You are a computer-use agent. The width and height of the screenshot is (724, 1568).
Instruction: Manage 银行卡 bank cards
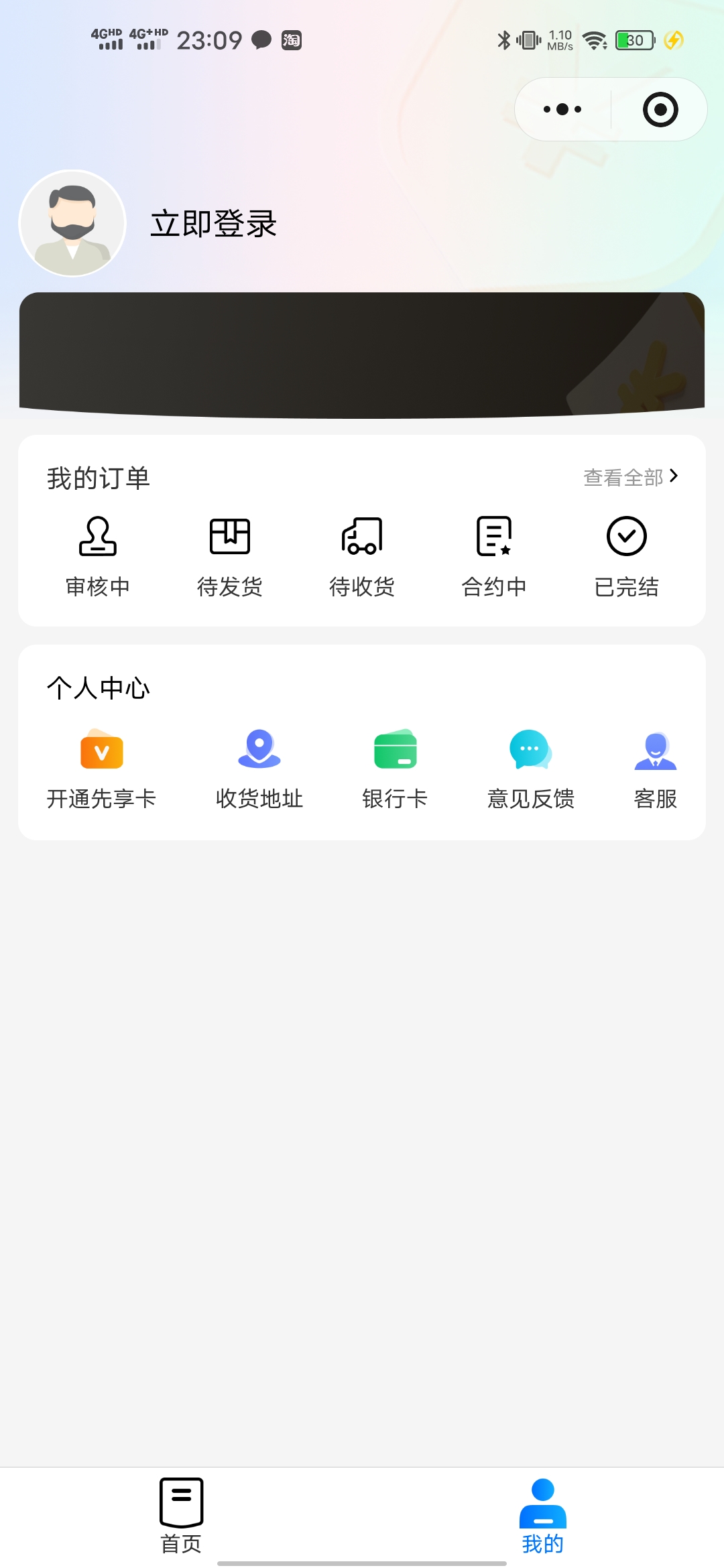click(395, 769)
